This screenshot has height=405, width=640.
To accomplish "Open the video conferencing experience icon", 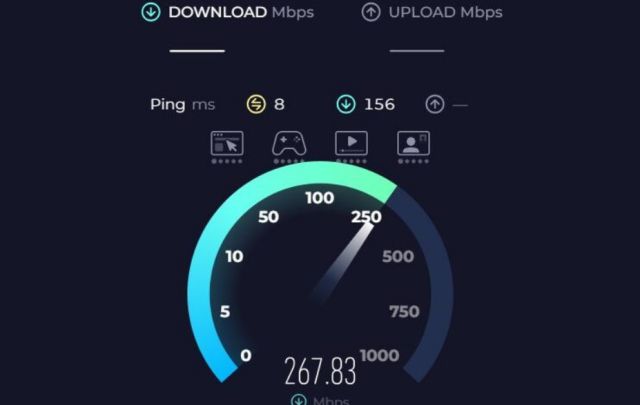I will [413, 143].
